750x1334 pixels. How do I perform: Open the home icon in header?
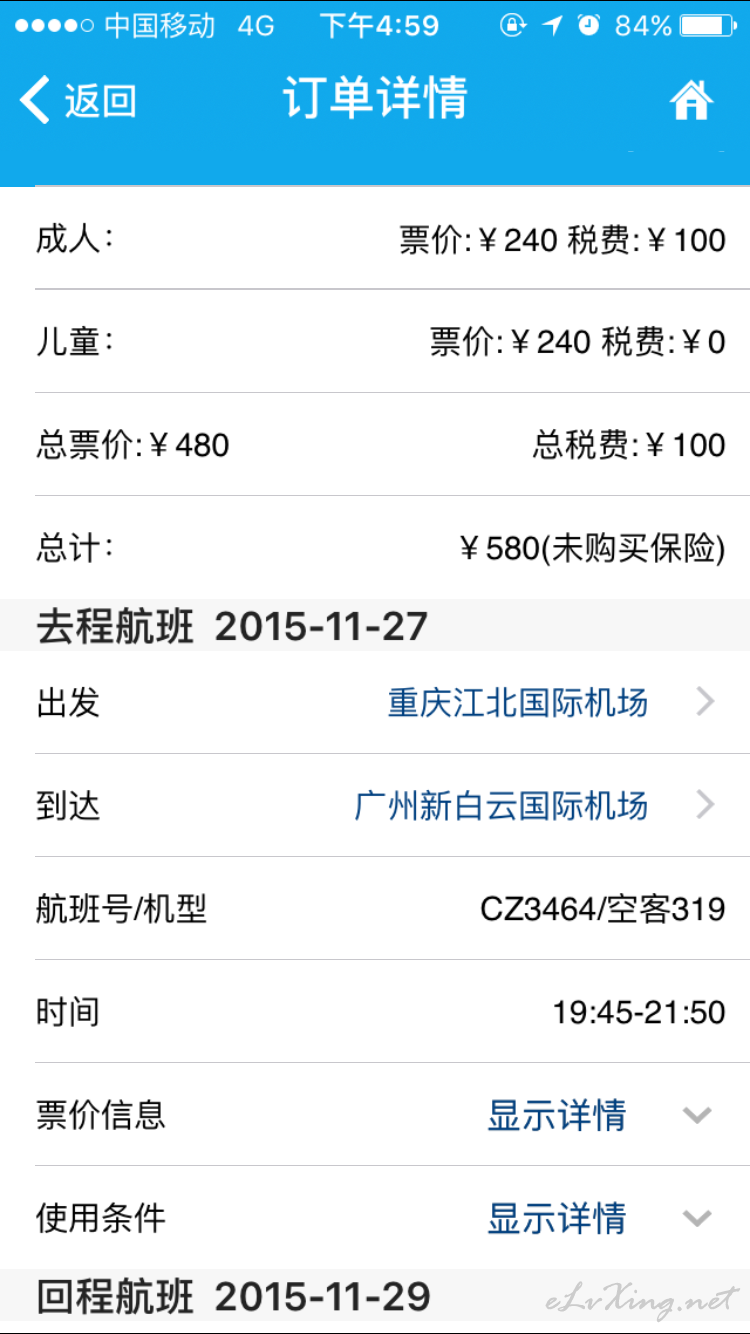692,100
